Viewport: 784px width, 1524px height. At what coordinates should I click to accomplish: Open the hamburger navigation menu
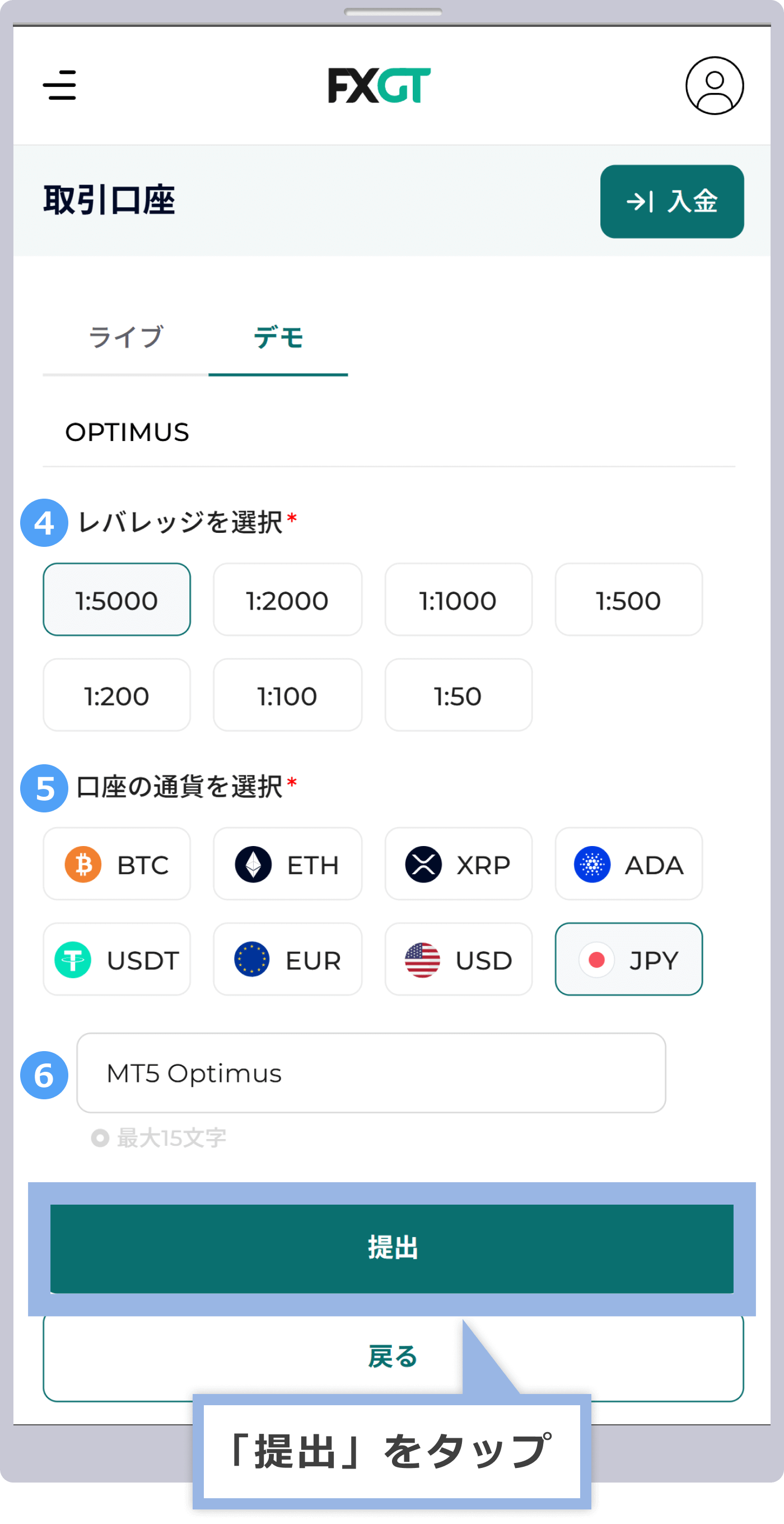61,86
